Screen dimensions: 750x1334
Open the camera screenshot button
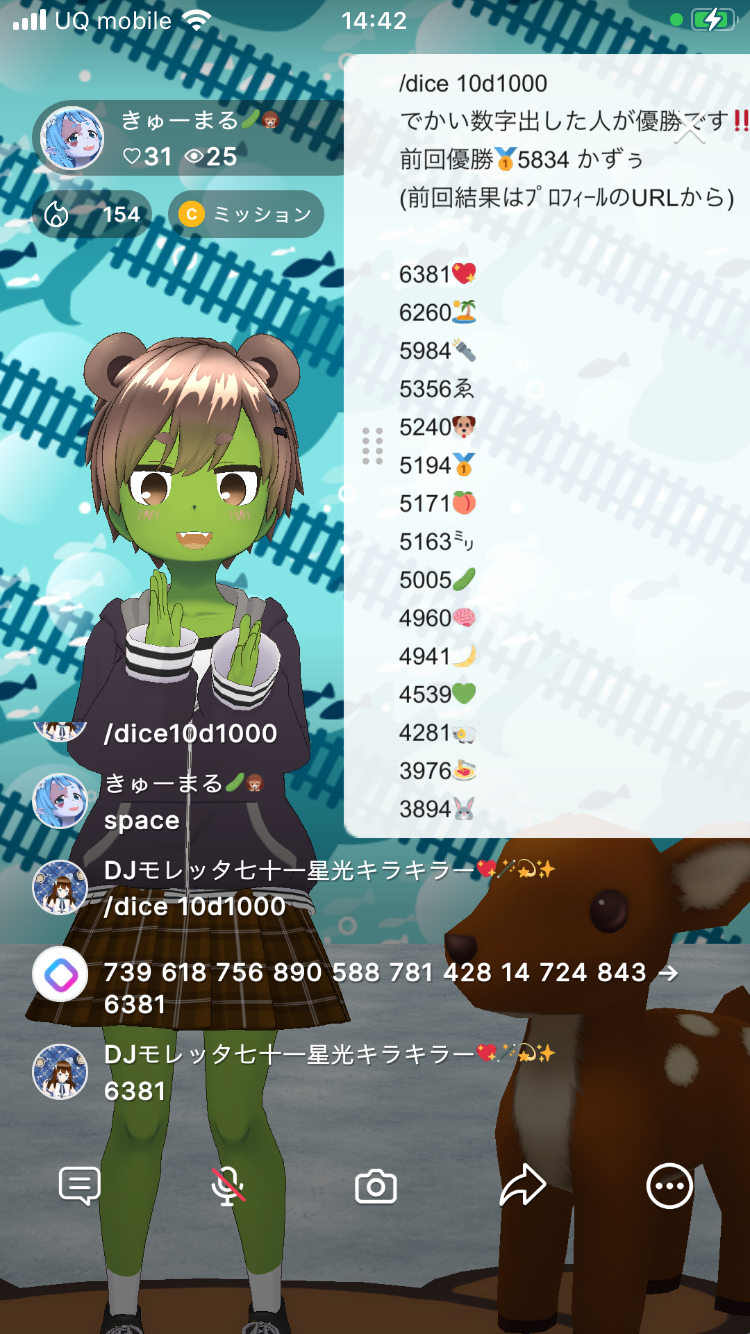(376, 1187)
